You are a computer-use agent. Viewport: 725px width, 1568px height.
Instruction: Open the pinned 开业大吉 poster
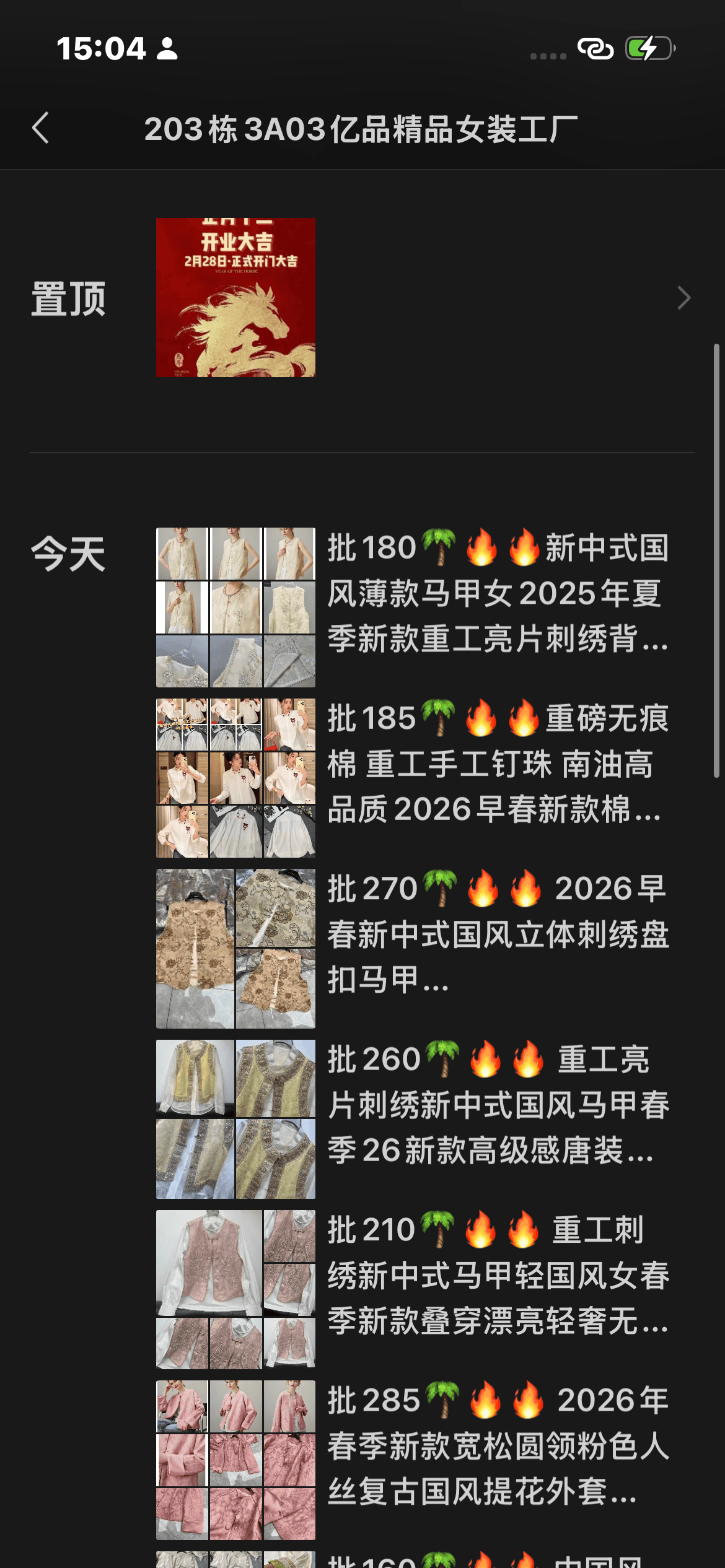coord(235,297)
